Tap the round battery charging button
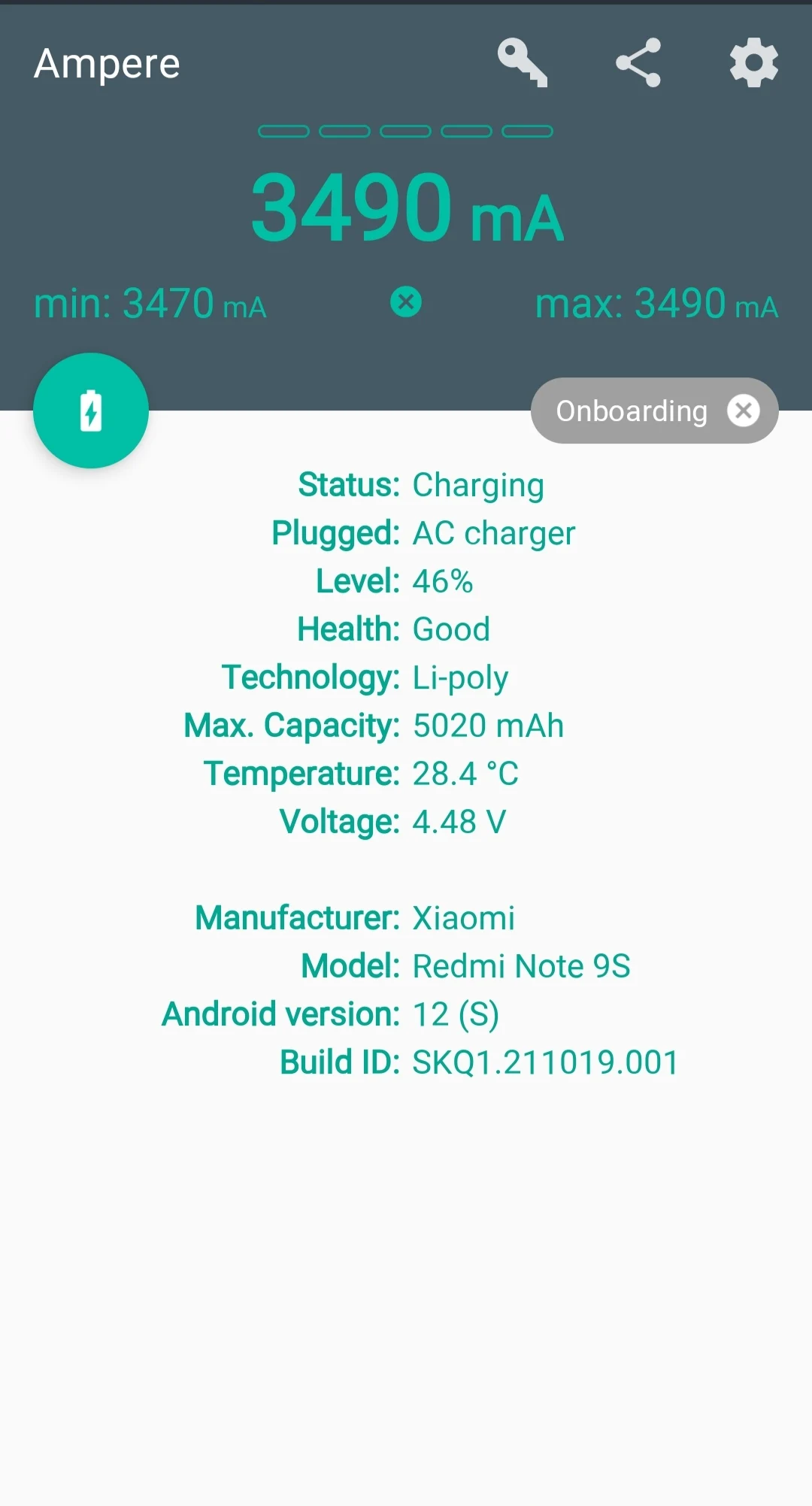Screen dimensions: 812x1506 91,411
